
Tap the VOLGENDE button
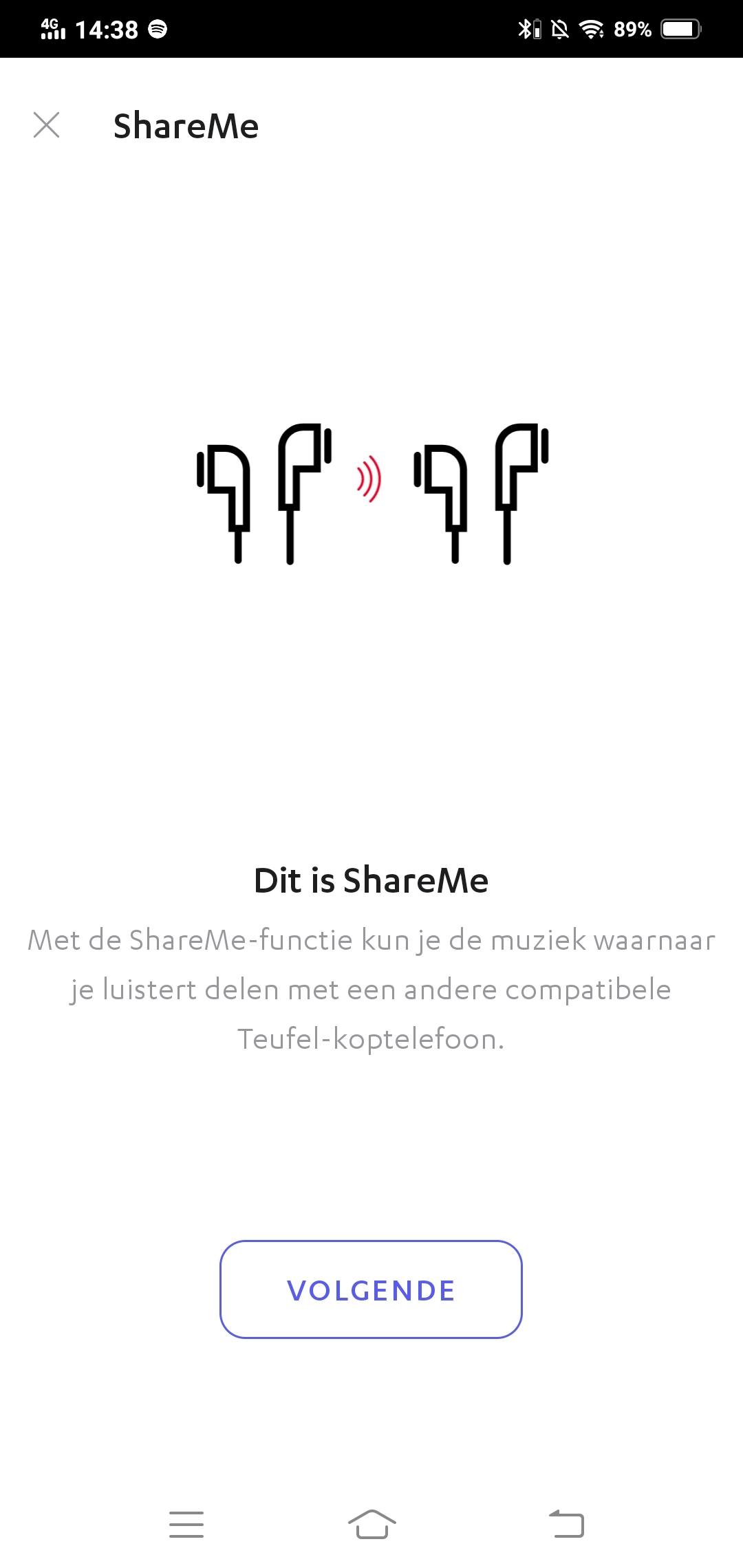[371, 1289]
